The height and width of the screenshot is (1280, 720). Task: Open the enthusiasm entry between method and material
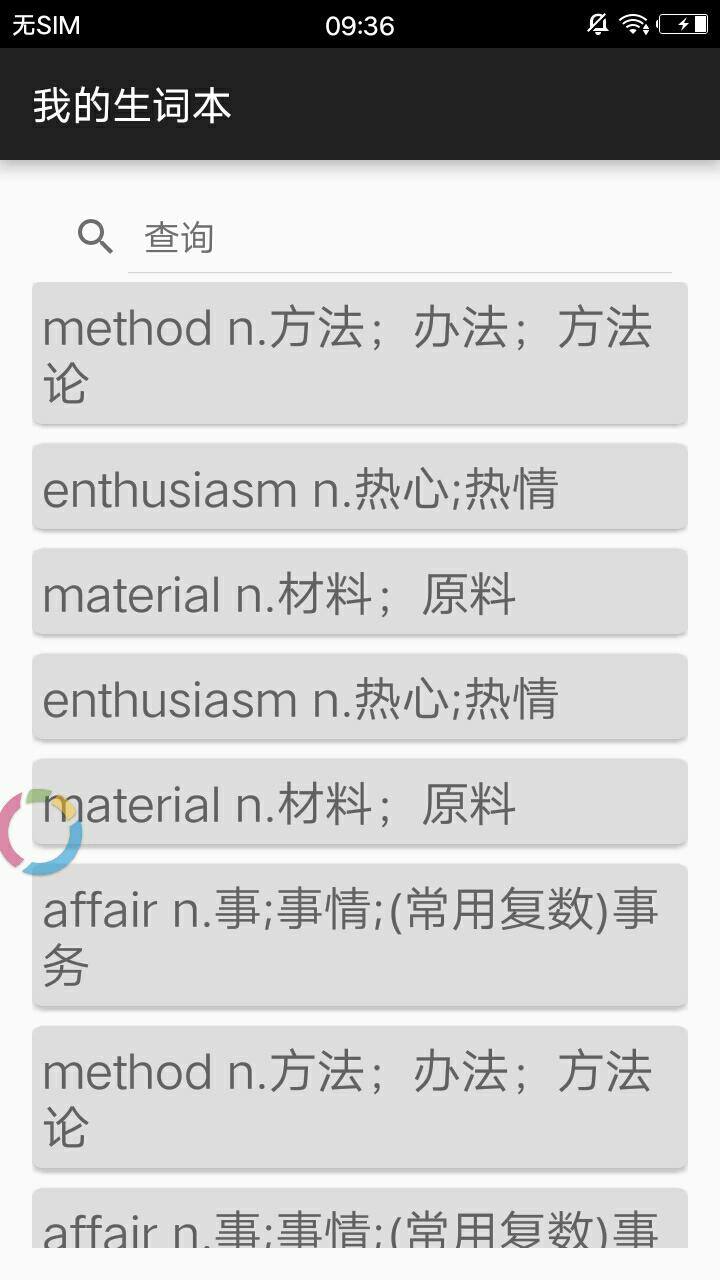360,488
